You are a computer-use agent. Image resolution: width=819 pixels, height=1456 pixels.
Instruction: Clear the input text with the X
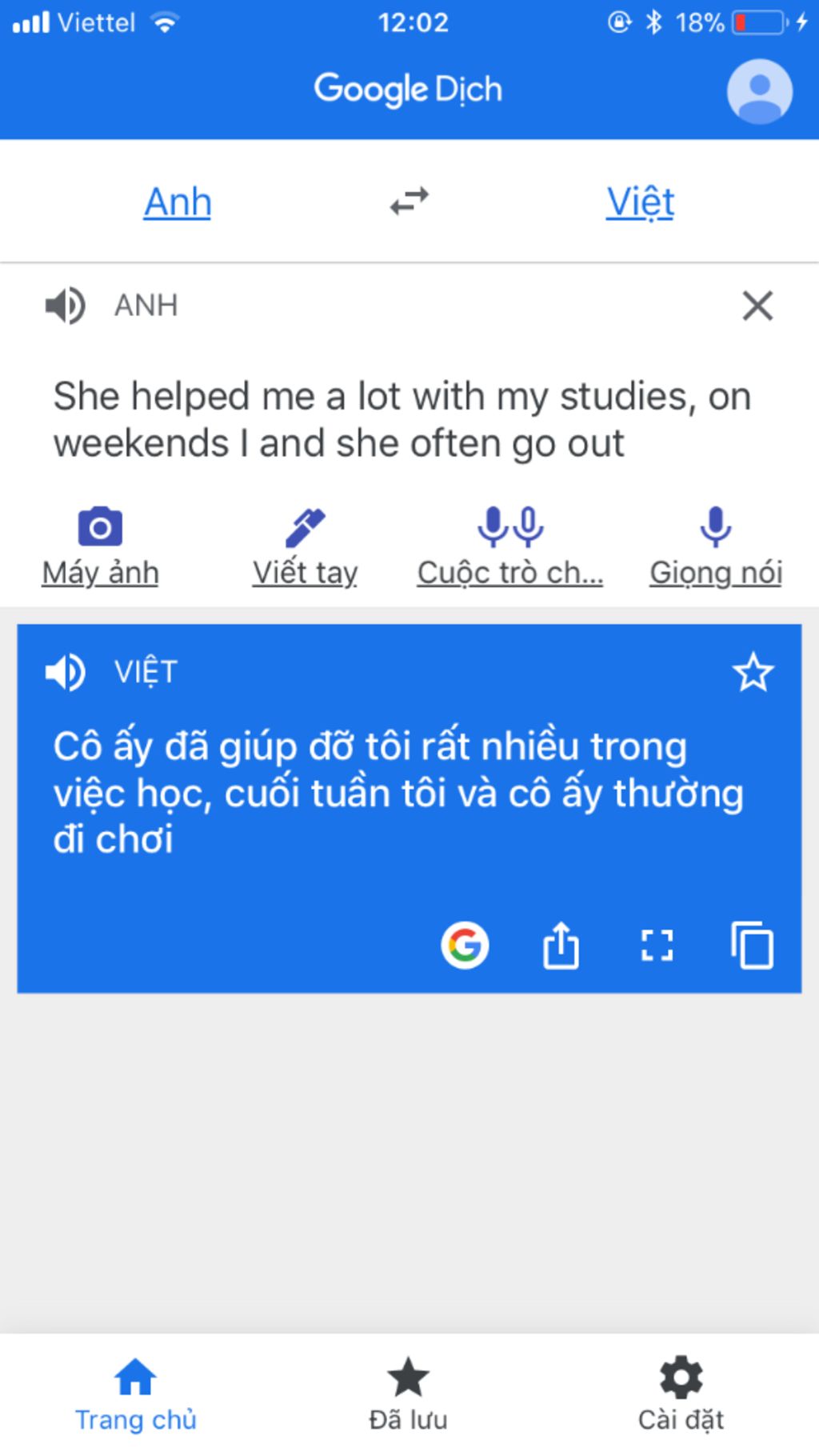(755, 306)
